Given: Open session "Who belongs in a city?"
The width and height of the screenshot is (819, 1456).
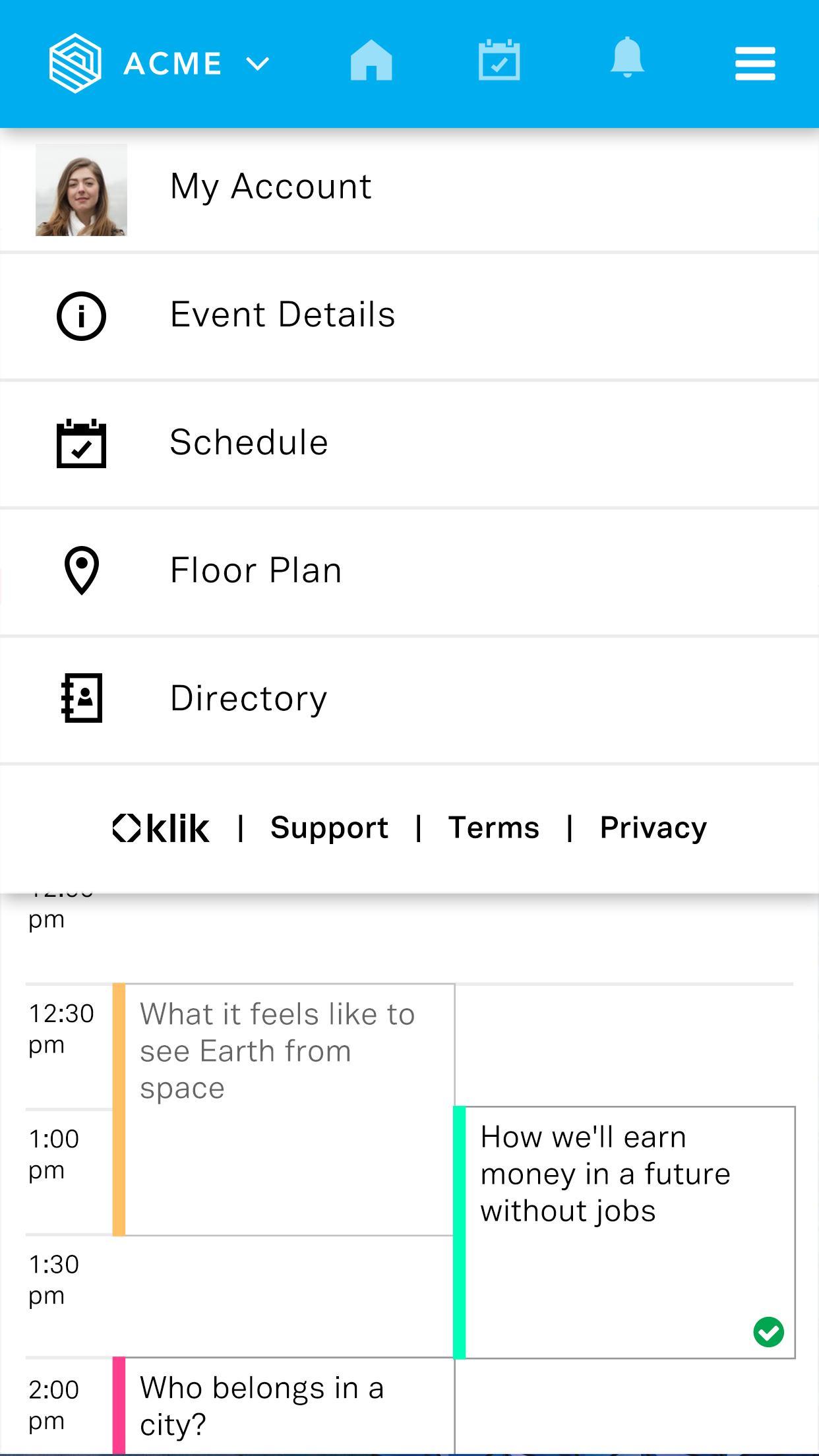Looking at the screenshot, I should [284, 1406].
